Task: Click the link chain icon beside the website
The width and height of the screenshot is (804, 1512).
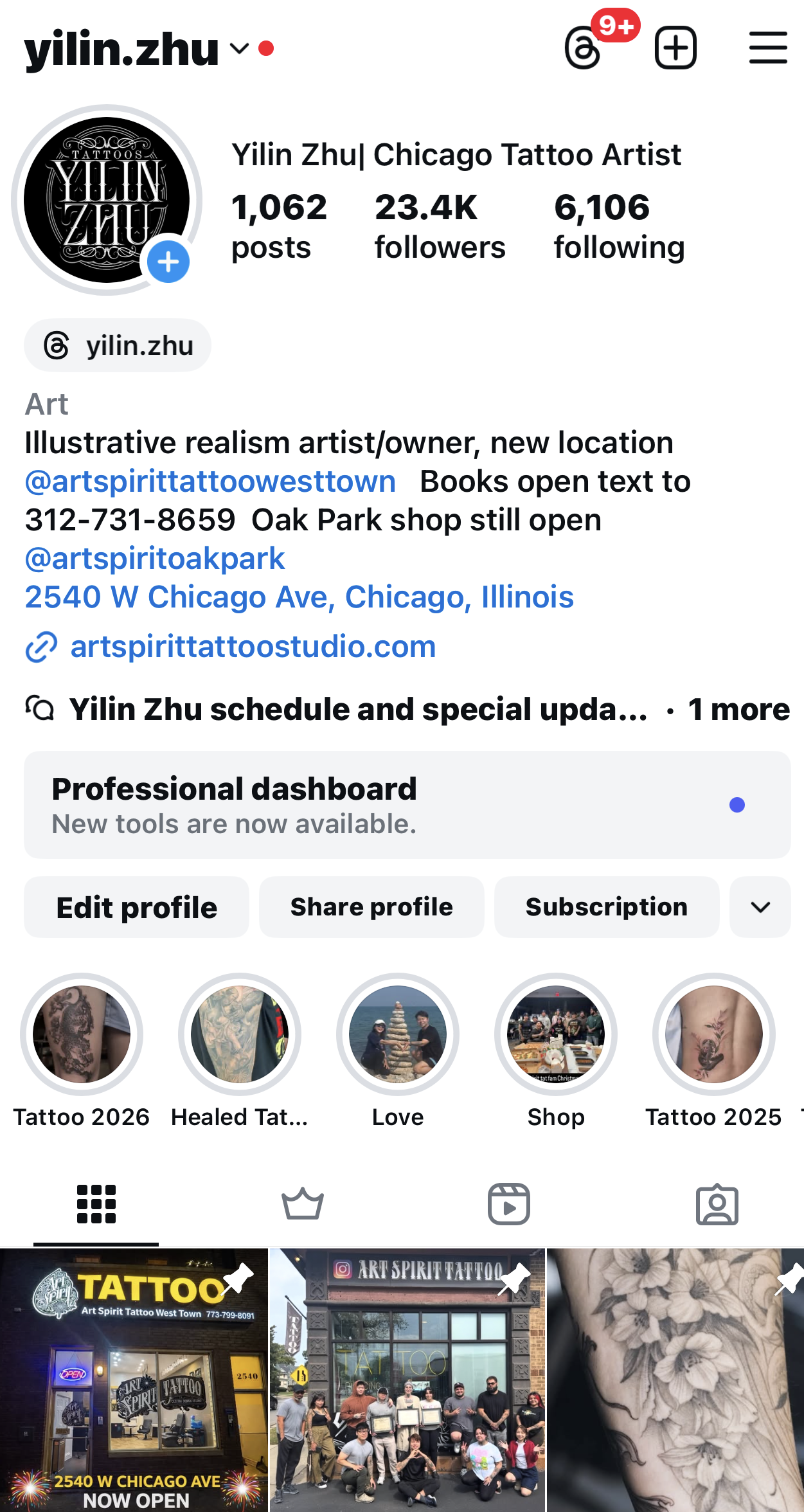Action: click(x=40, y=648)
